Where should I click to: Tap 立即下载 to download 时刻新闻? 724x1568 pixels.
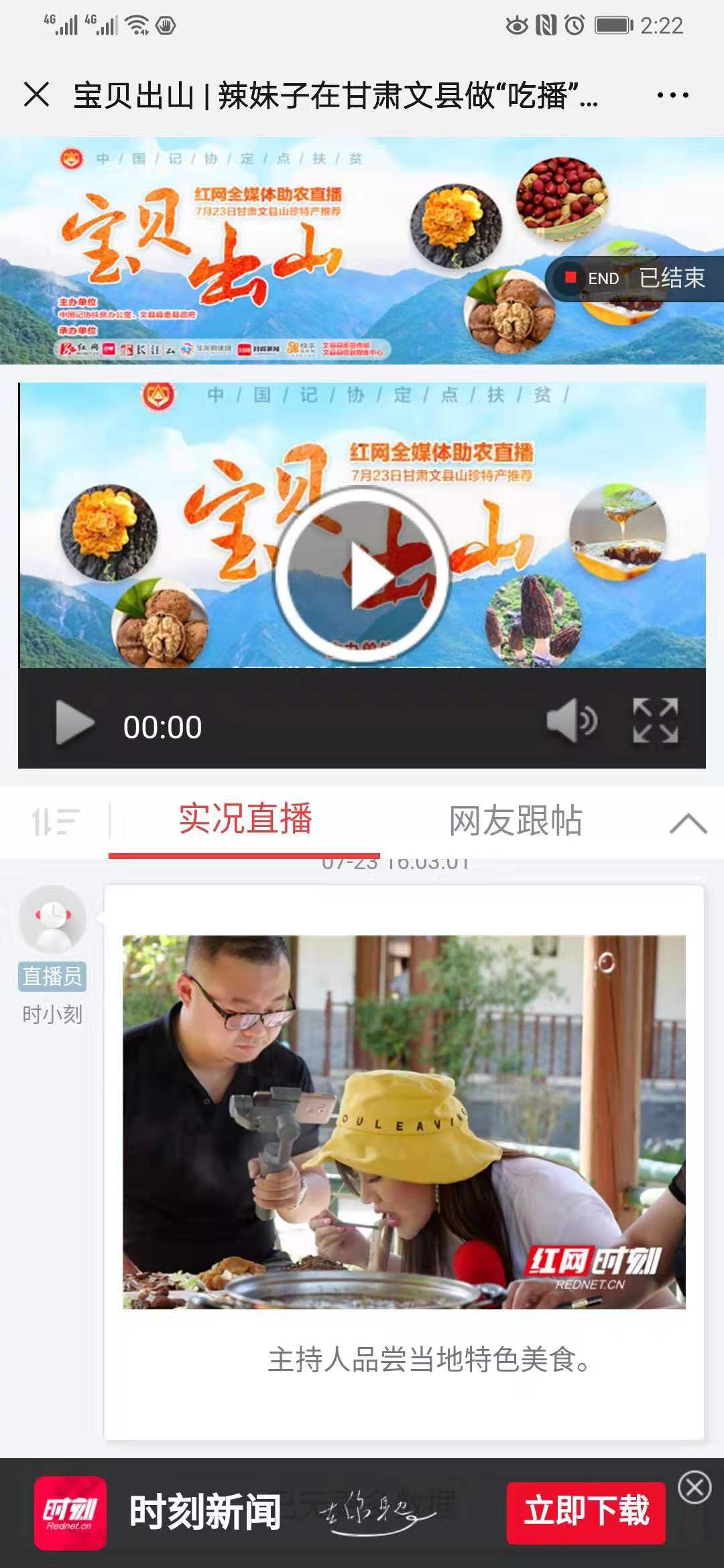tap(586, 1513)
